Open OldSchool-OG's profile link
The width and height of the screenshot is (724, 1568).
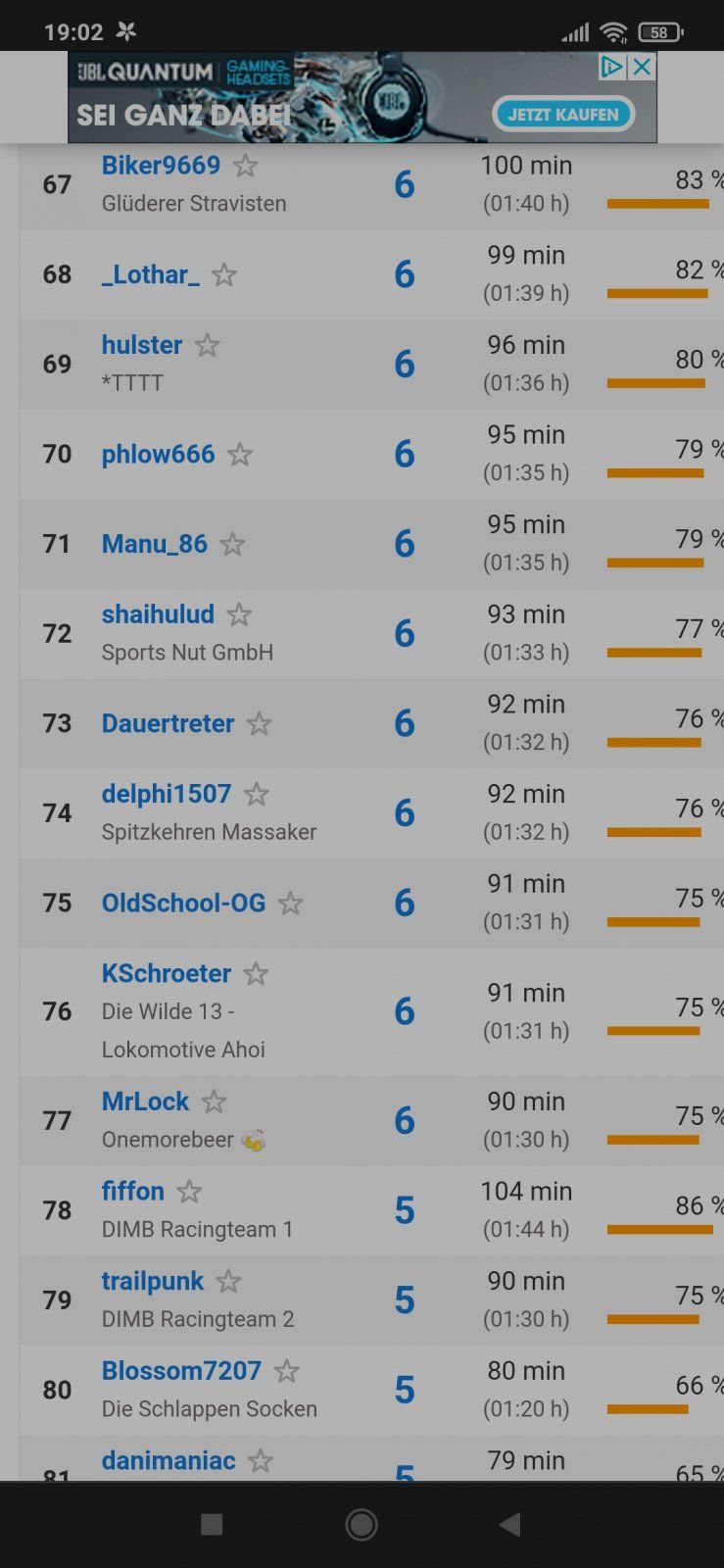point(184,903)
